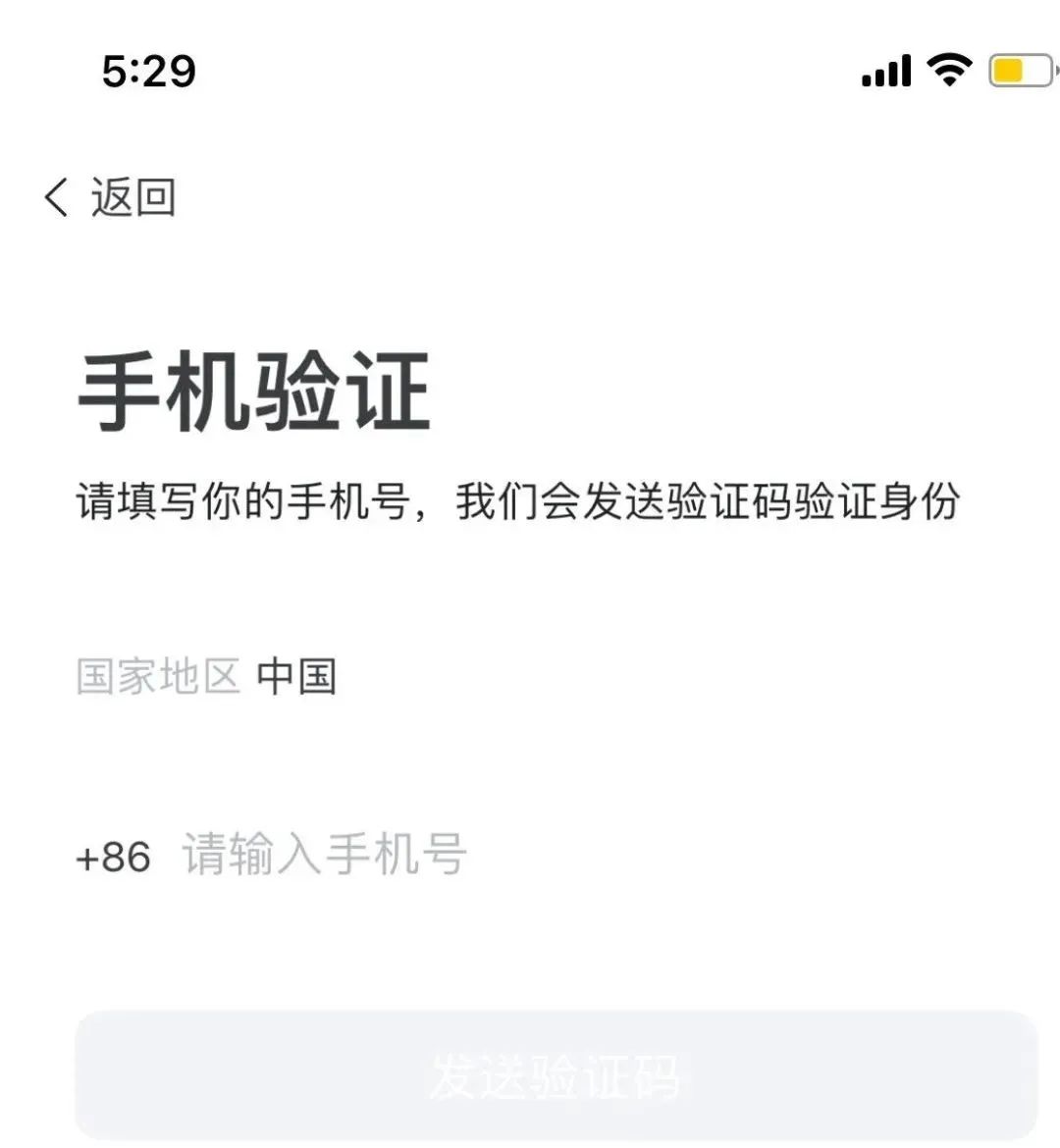
Task: Select 中国 to change the country
Action: click(x=296, y=675)
